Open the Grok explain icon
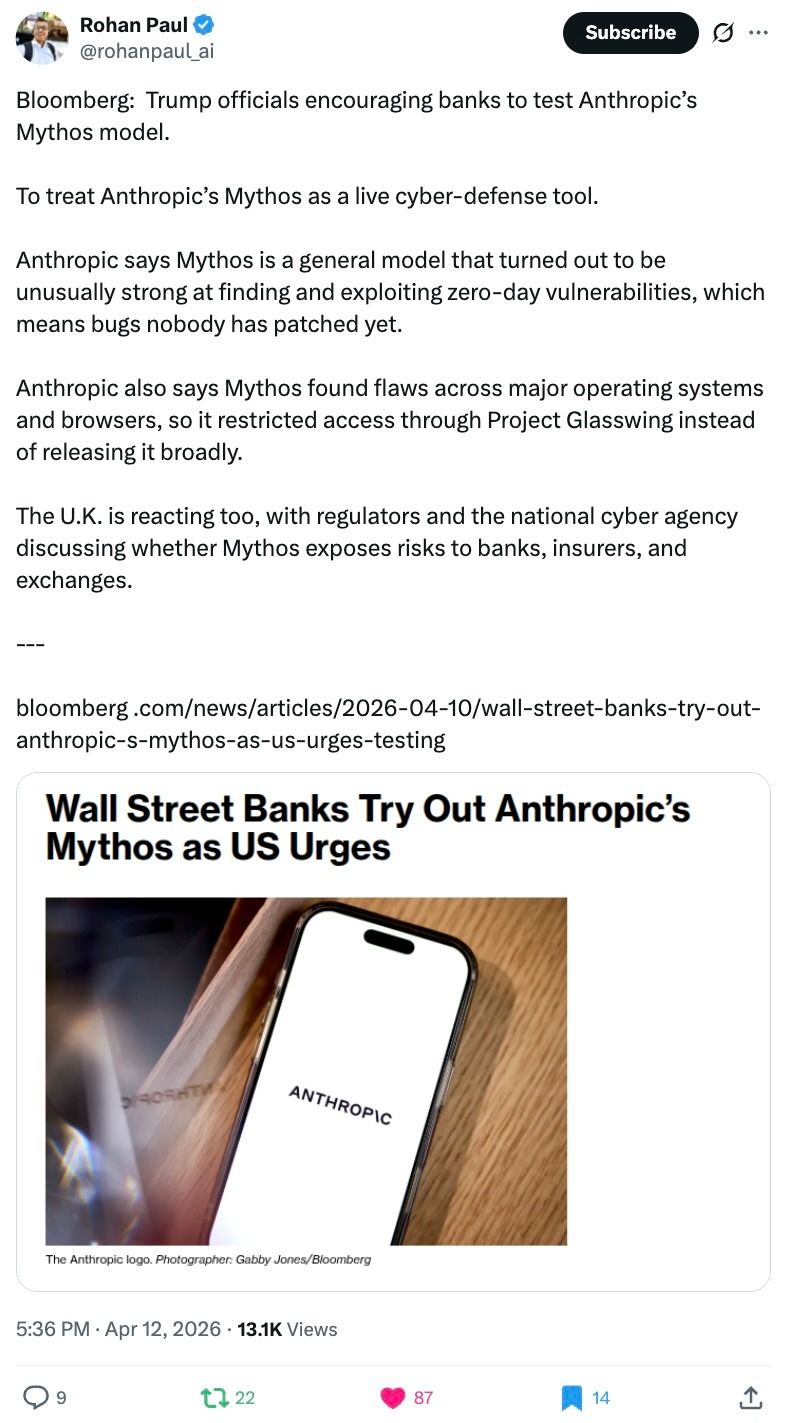 pyautogui.click(x=721, y=33)
